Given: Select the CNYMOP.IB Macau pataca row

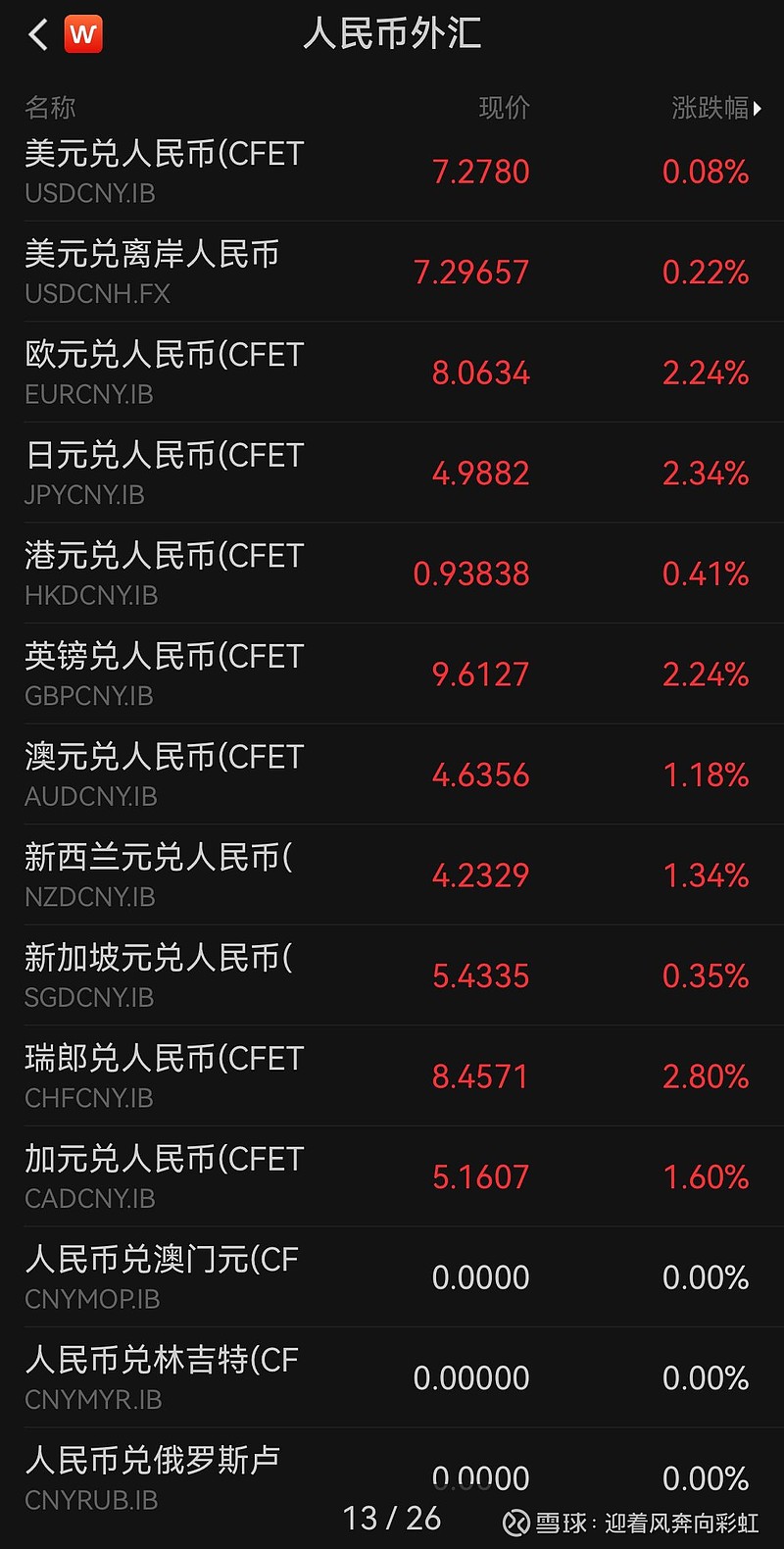Looking at the screenshot, I should [x=162, y=1277].
